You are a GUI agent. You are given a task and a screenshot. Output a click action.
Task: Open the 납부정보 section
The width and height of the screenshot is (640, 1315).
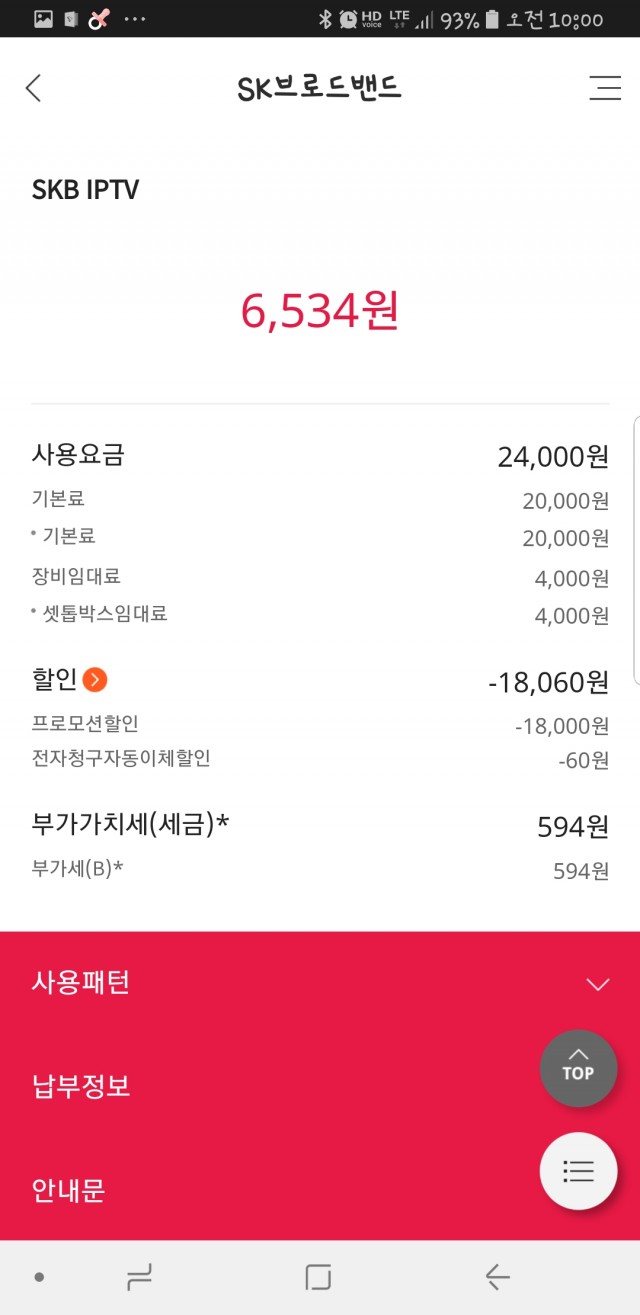tap(81, 1086)
